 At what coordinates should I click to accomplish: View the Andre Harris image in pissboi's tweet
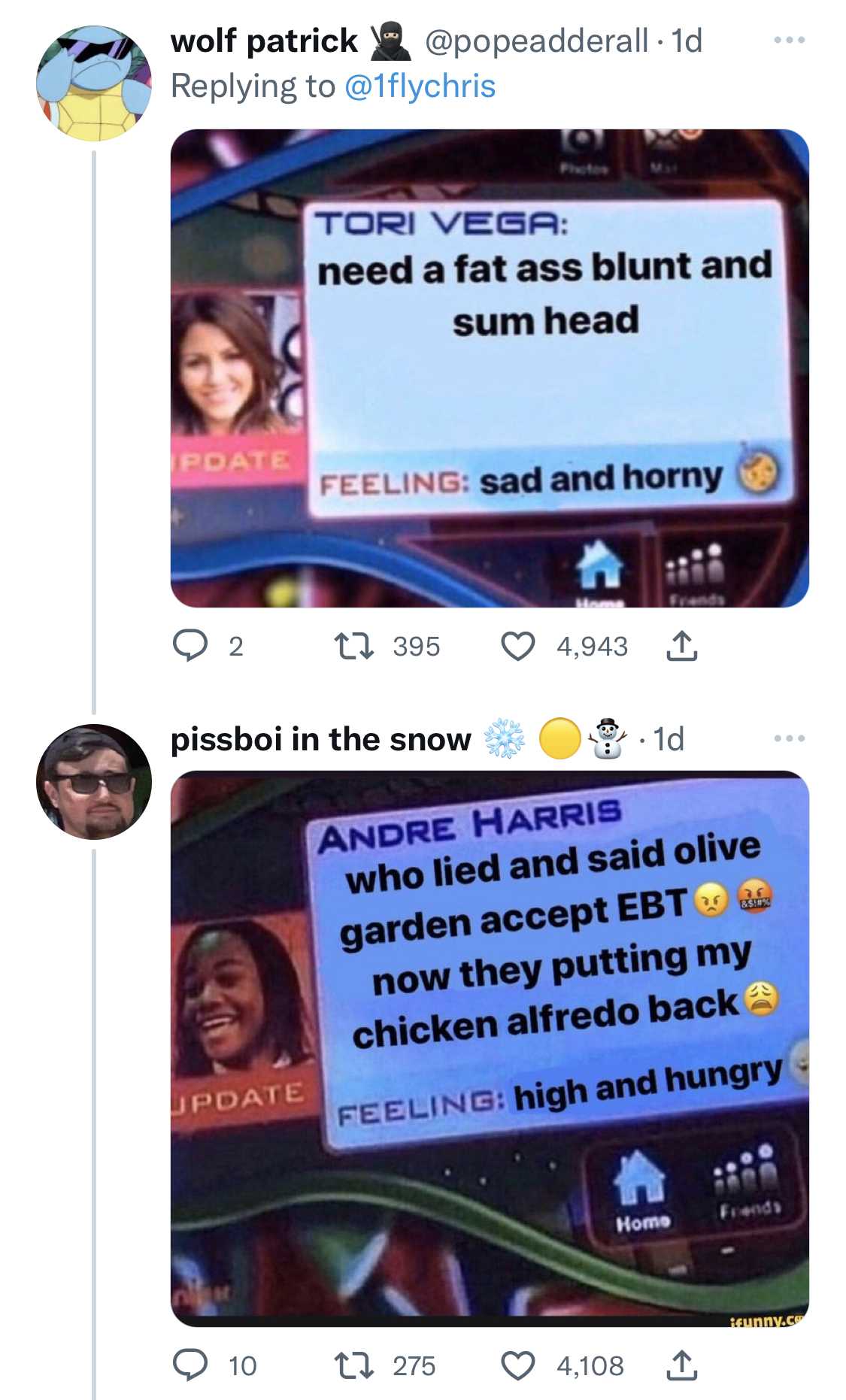tap(490, 1048)
